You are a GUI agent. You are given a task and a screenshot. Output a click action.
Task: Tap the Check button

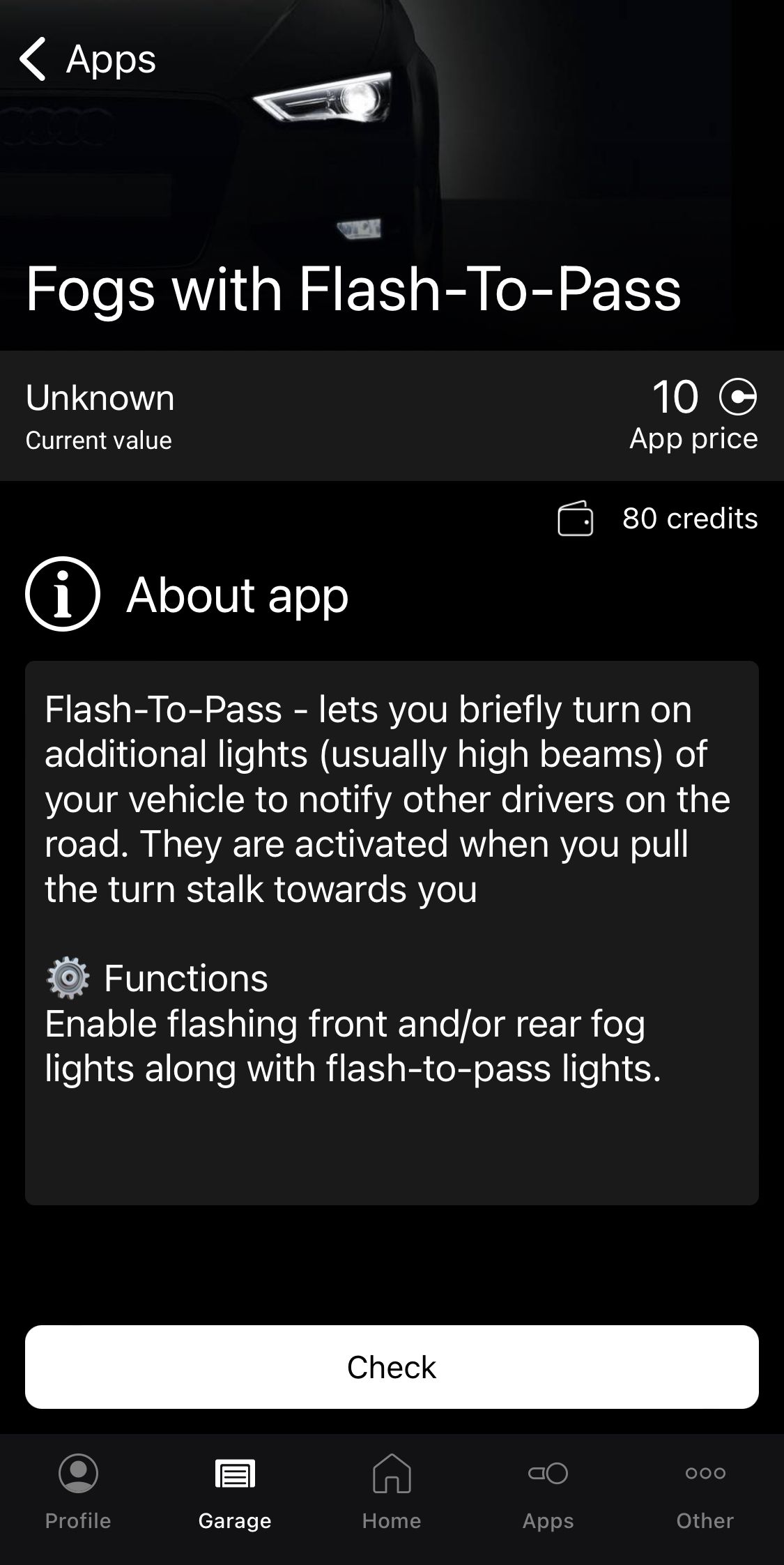click(x=392, y=1367)
